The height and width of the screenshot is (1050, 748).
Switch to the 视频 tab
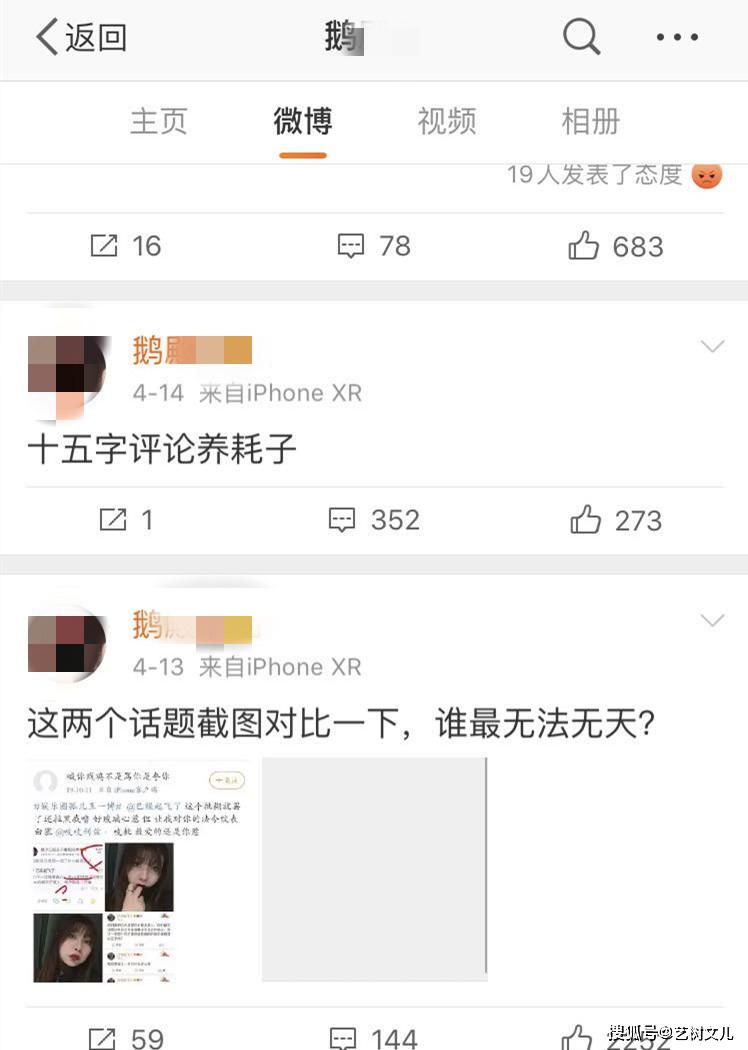(446, 122)
